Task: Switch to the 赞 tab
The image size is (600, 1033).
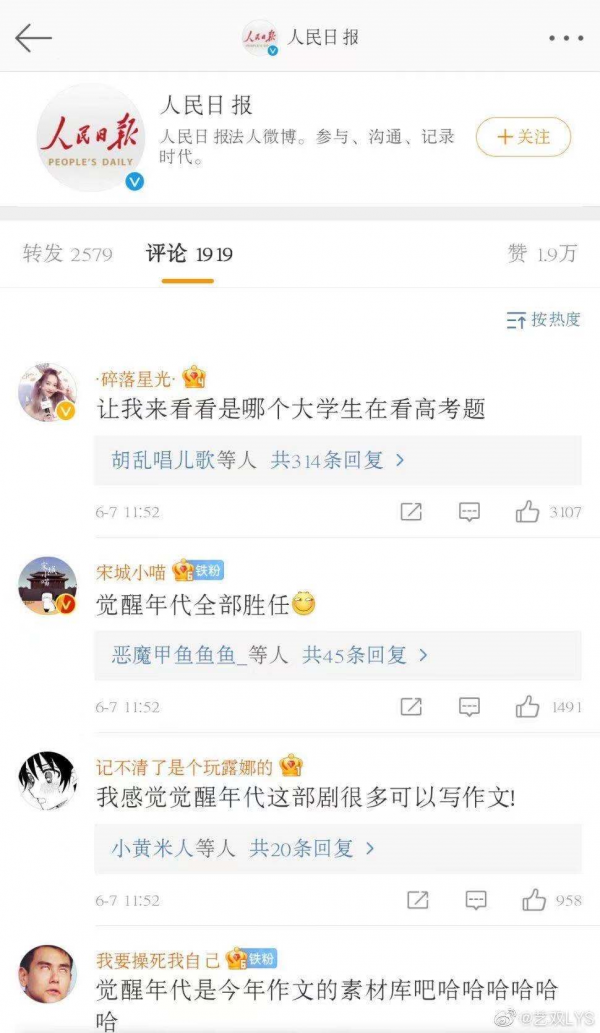Action: [x=541, y=254]
